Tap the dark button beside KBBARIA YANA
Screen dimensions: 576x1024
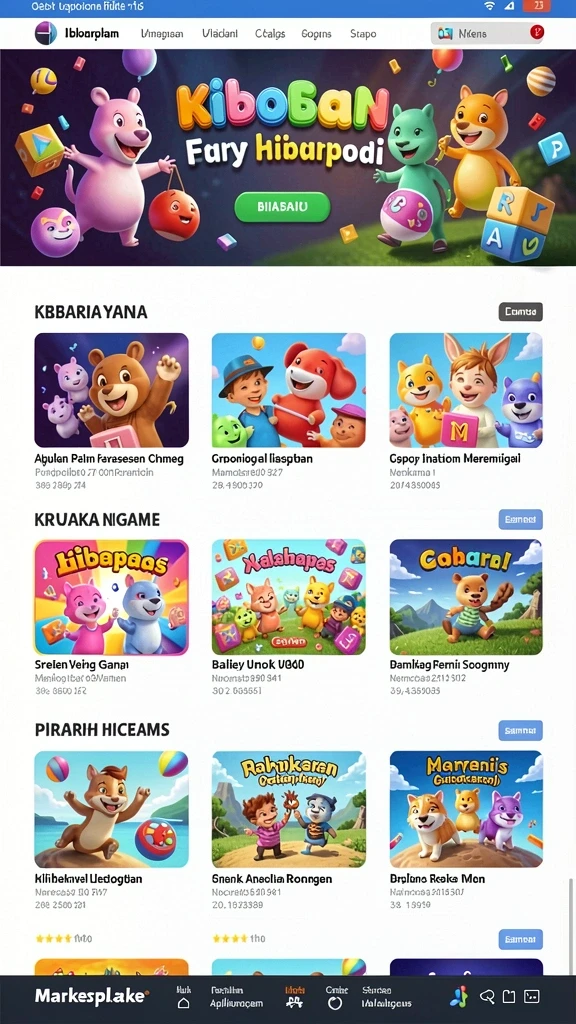(520, 312)
